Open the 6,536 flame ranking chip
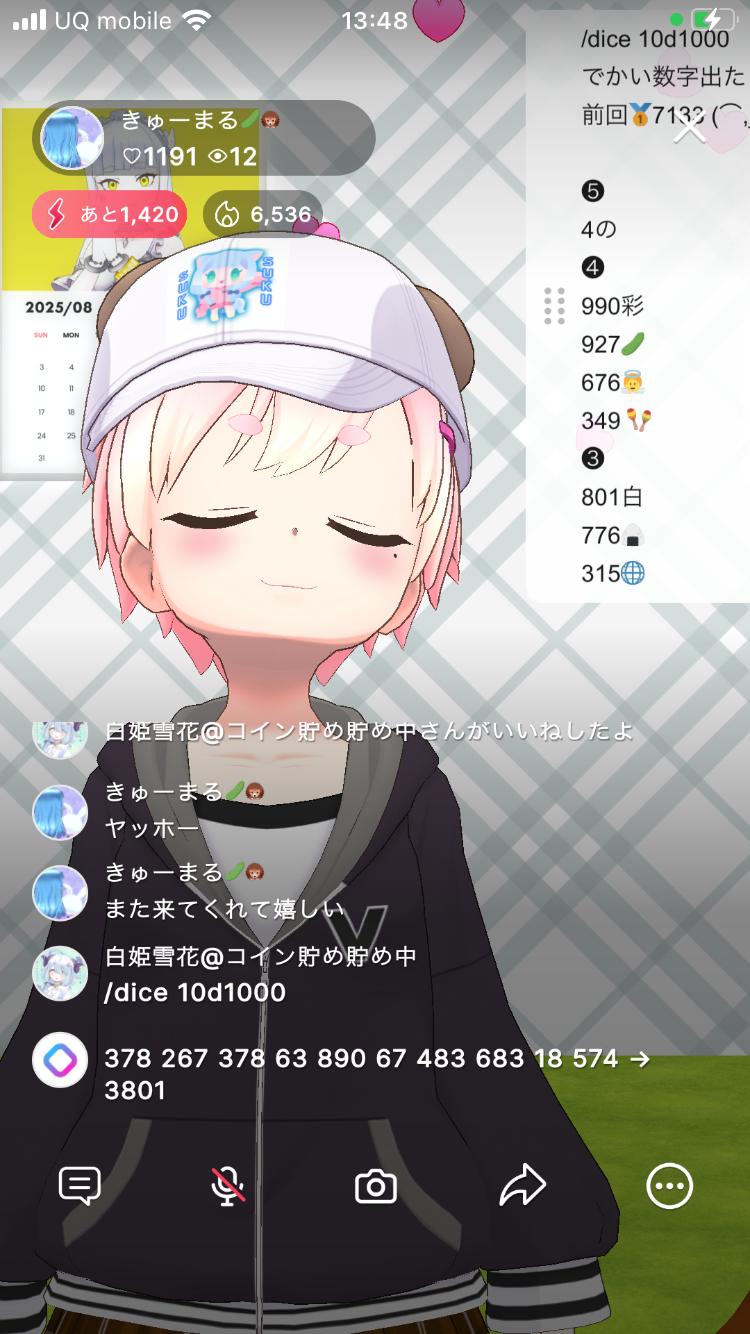The height and width of the screenshot is (1334, 750). pos(263,214)
